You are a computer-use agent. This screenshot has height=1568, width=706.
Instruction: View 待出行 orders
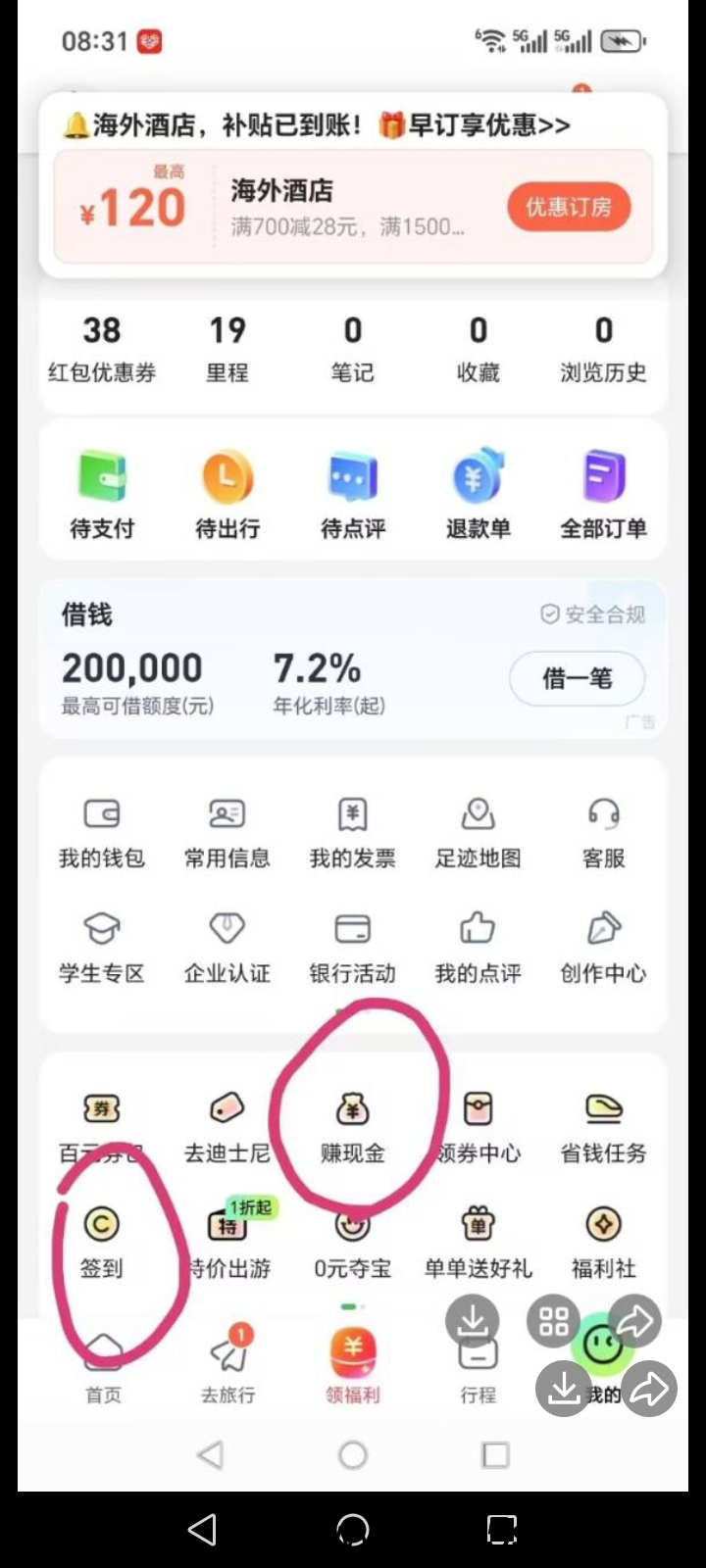coord(227,496)
